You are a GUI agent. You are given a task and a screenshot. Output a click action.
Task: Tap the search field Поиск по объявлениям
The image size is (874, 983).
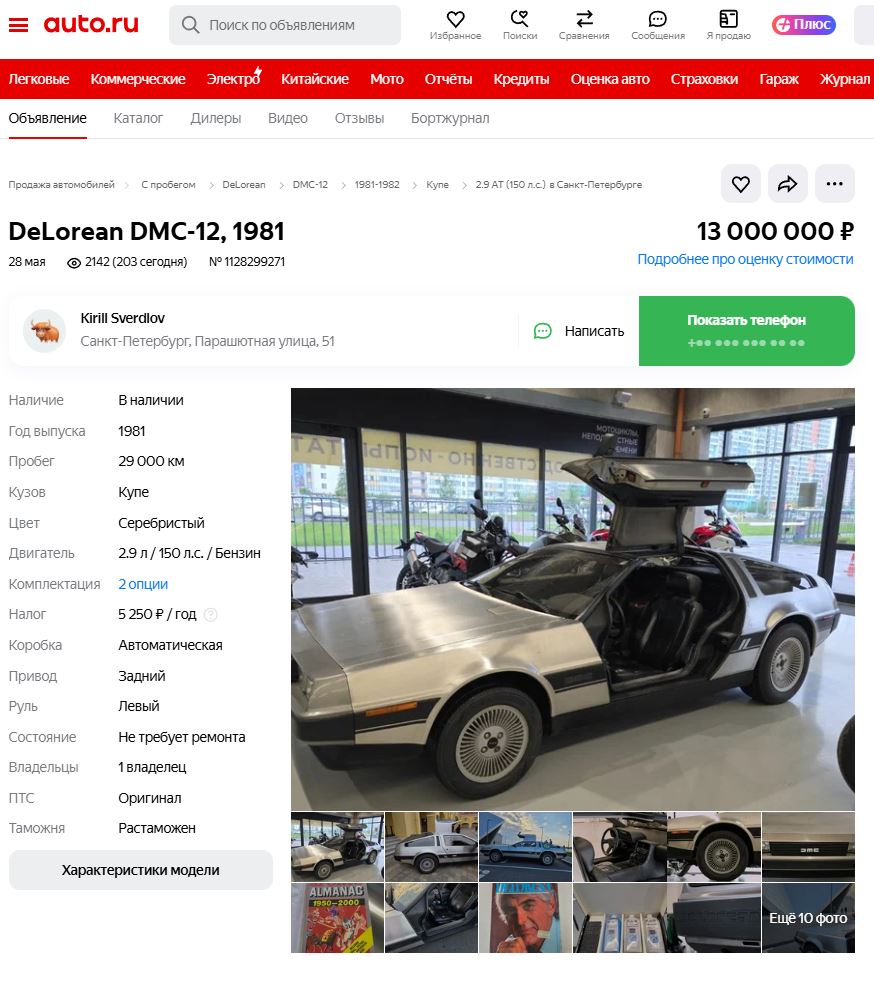285,25
